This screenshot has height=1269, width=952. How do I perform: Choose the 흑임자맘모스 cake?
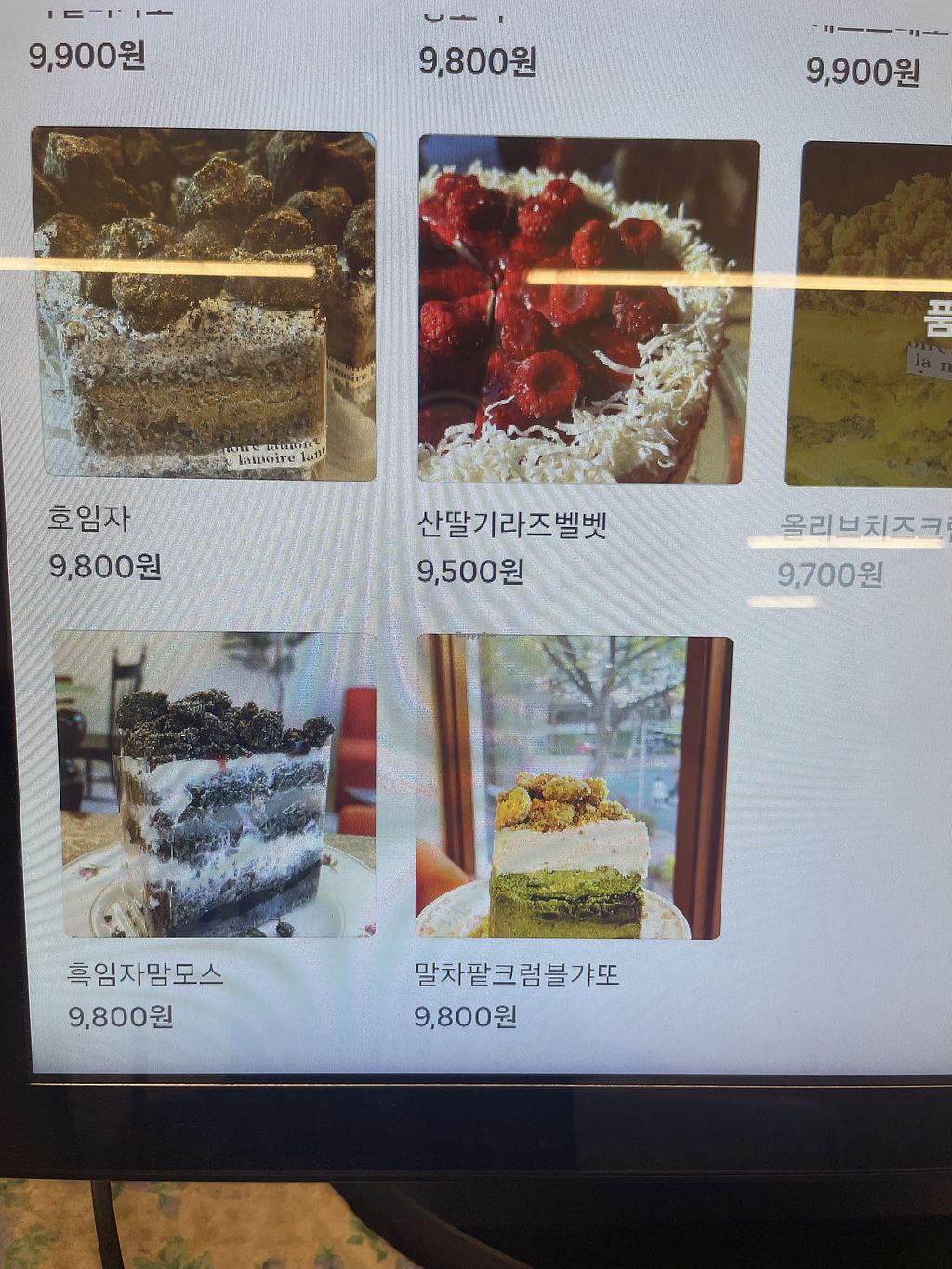215,784
